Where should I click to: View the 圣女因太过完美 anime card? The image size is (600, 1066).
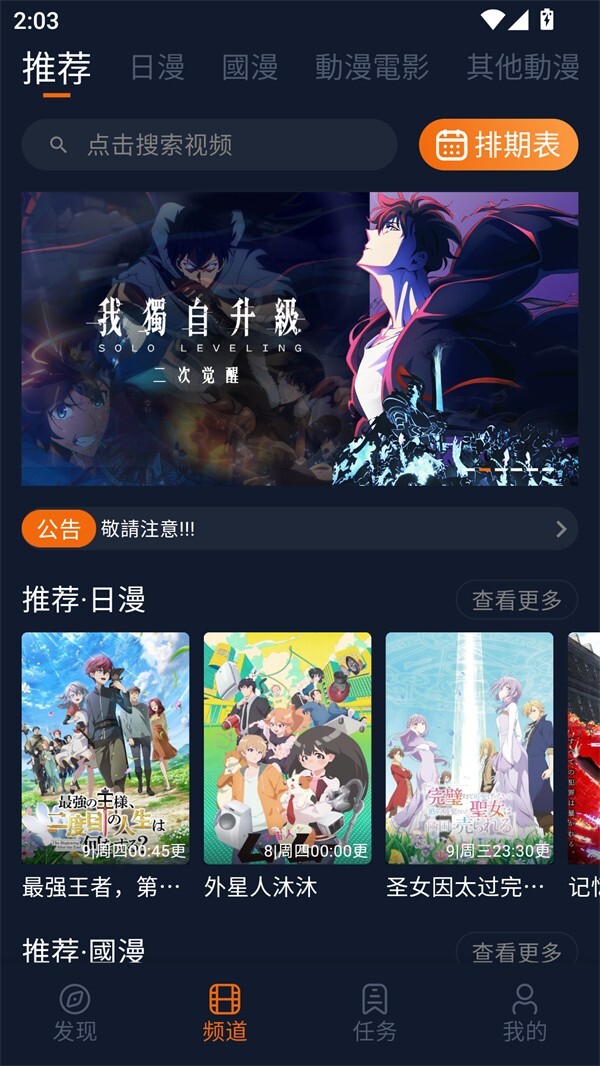469,748
